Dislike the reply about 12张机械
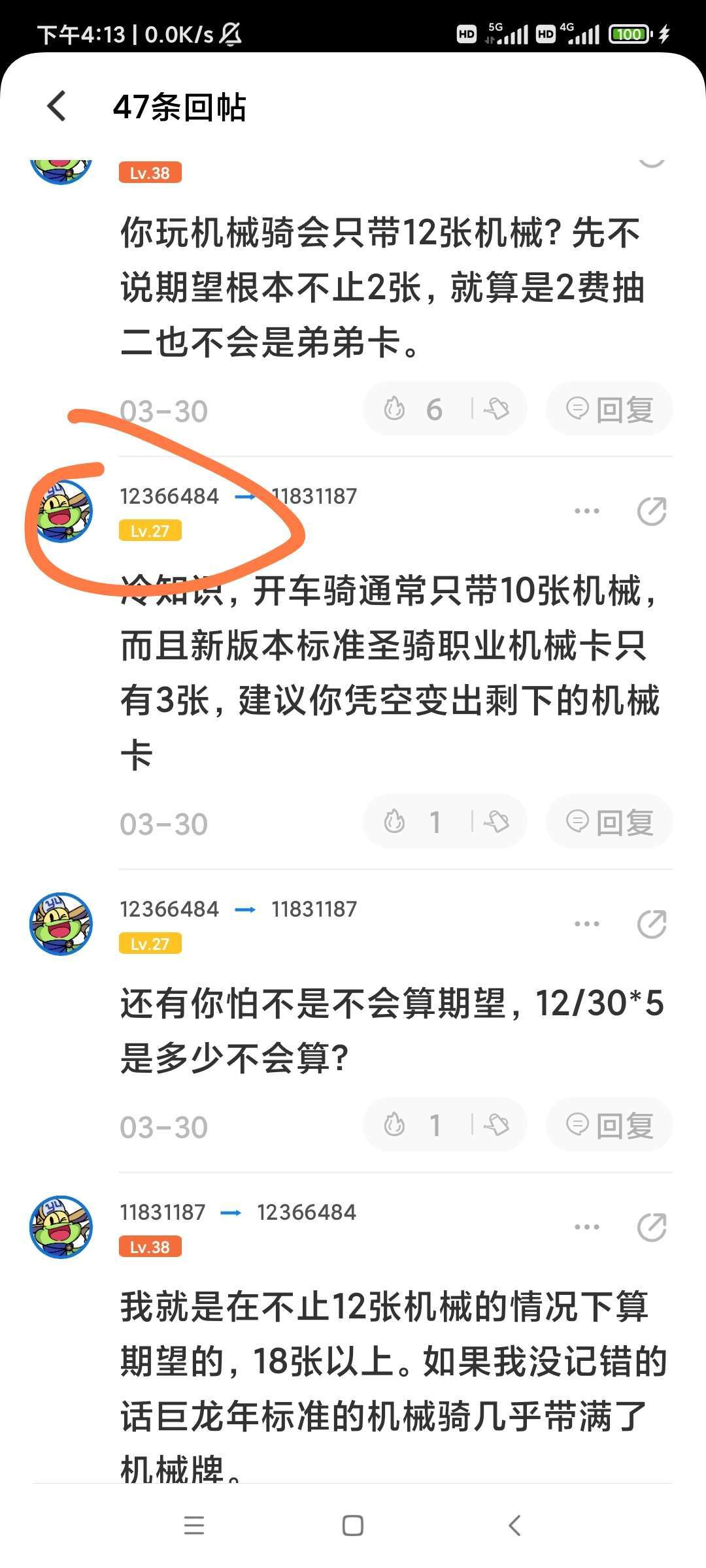Screen dimensions: 706x1568 click(497, 410)
